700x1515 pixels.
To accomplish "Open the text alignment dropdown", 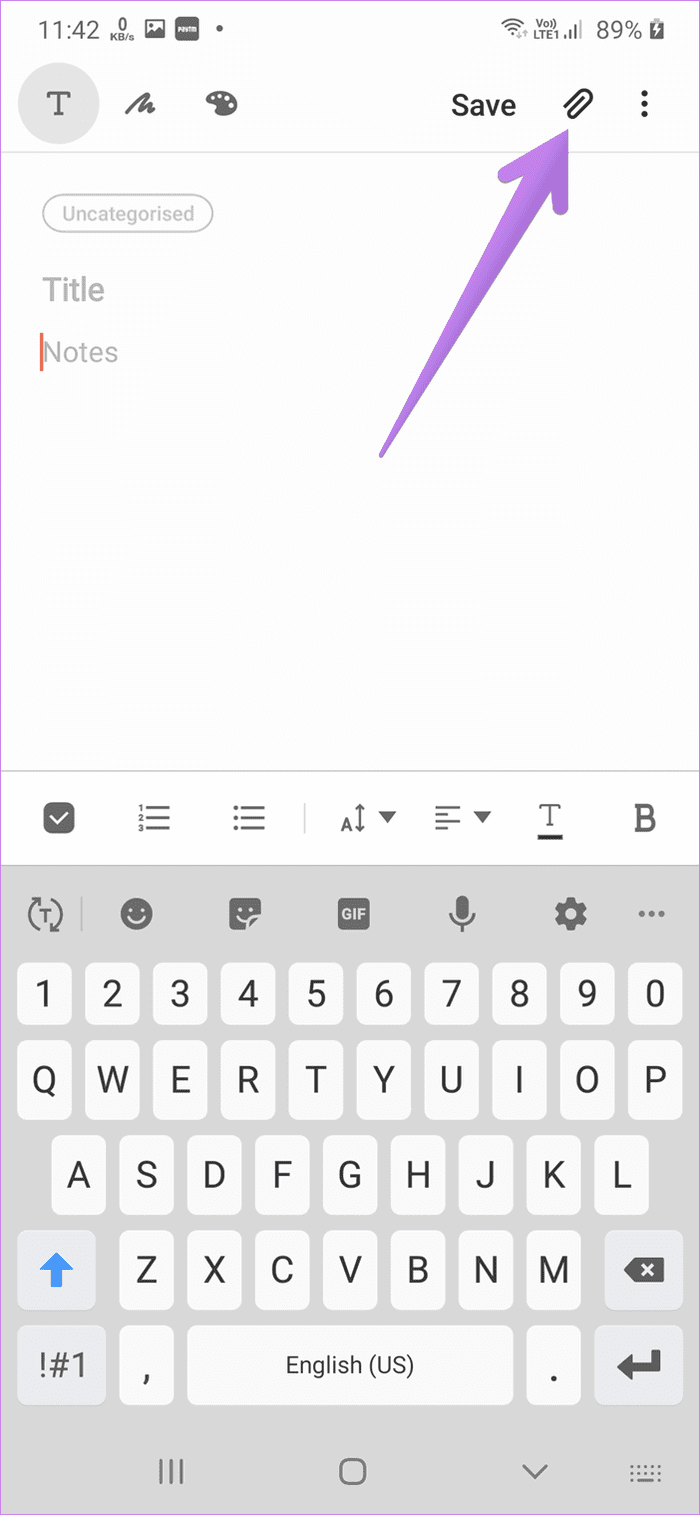I will click(x=462, y=818).
